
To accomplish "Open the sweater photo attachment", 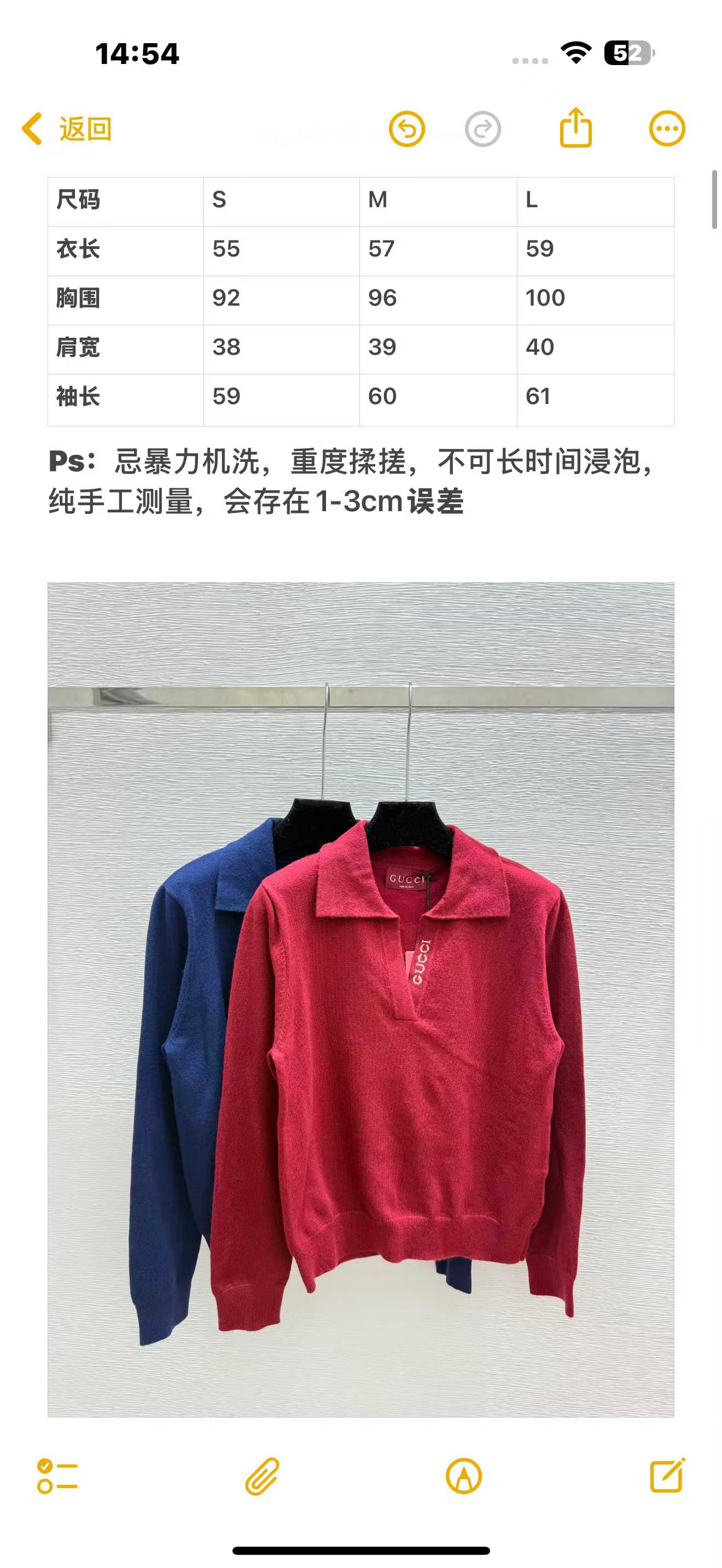I will pos(360,998).
